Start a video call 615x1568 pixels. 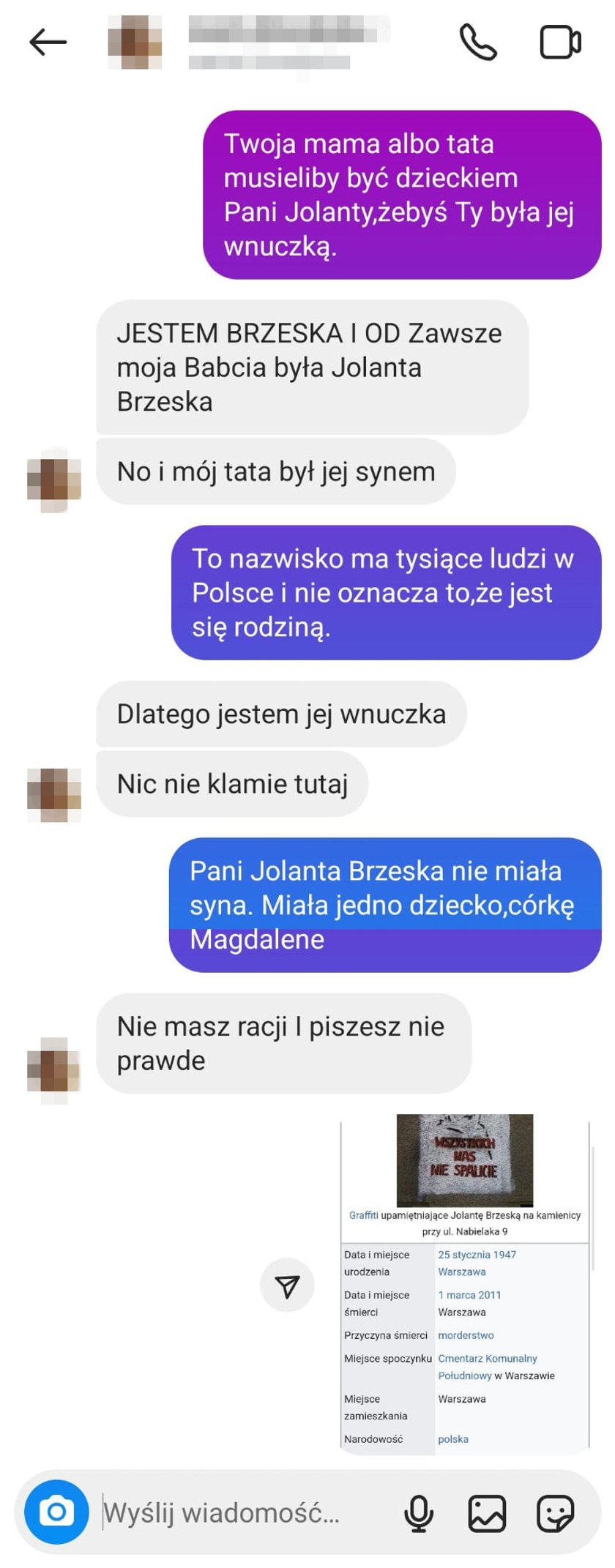point(560,42)
